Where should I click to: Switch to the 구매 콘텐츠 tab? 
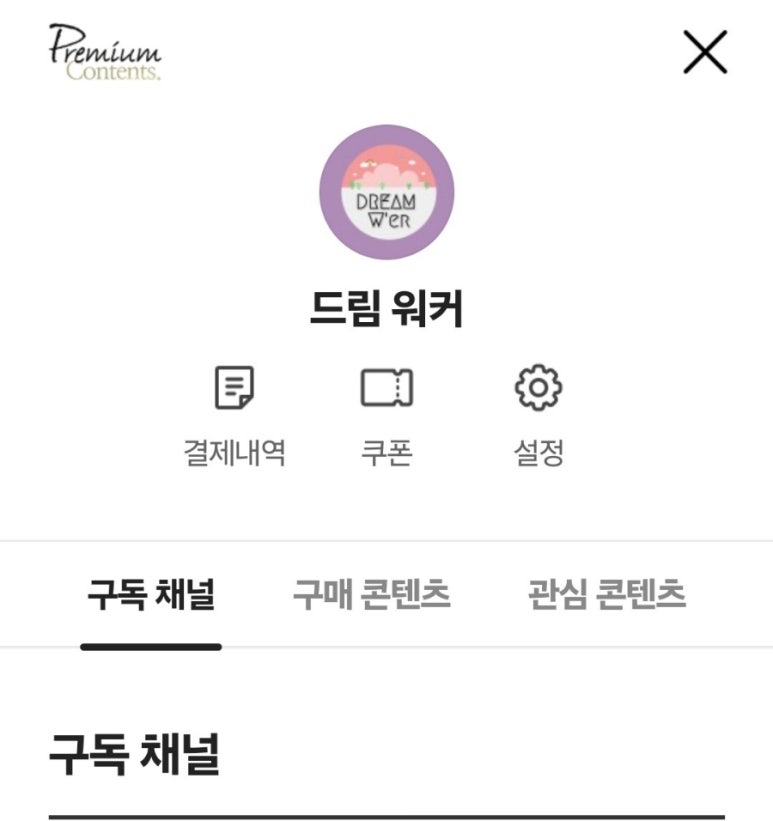click(371, 595)
